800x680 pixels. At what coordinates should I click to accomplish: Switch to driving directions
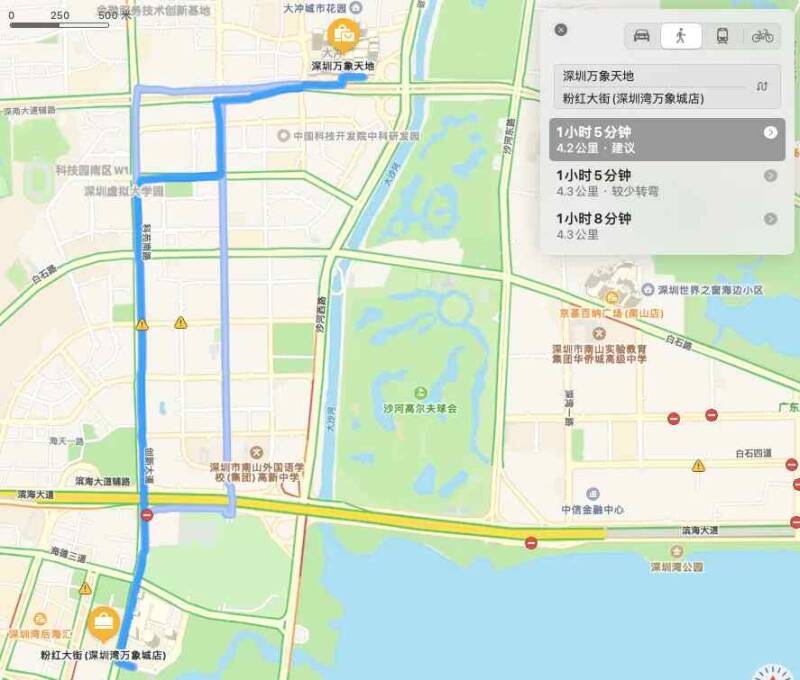click(x=642, y=36)
